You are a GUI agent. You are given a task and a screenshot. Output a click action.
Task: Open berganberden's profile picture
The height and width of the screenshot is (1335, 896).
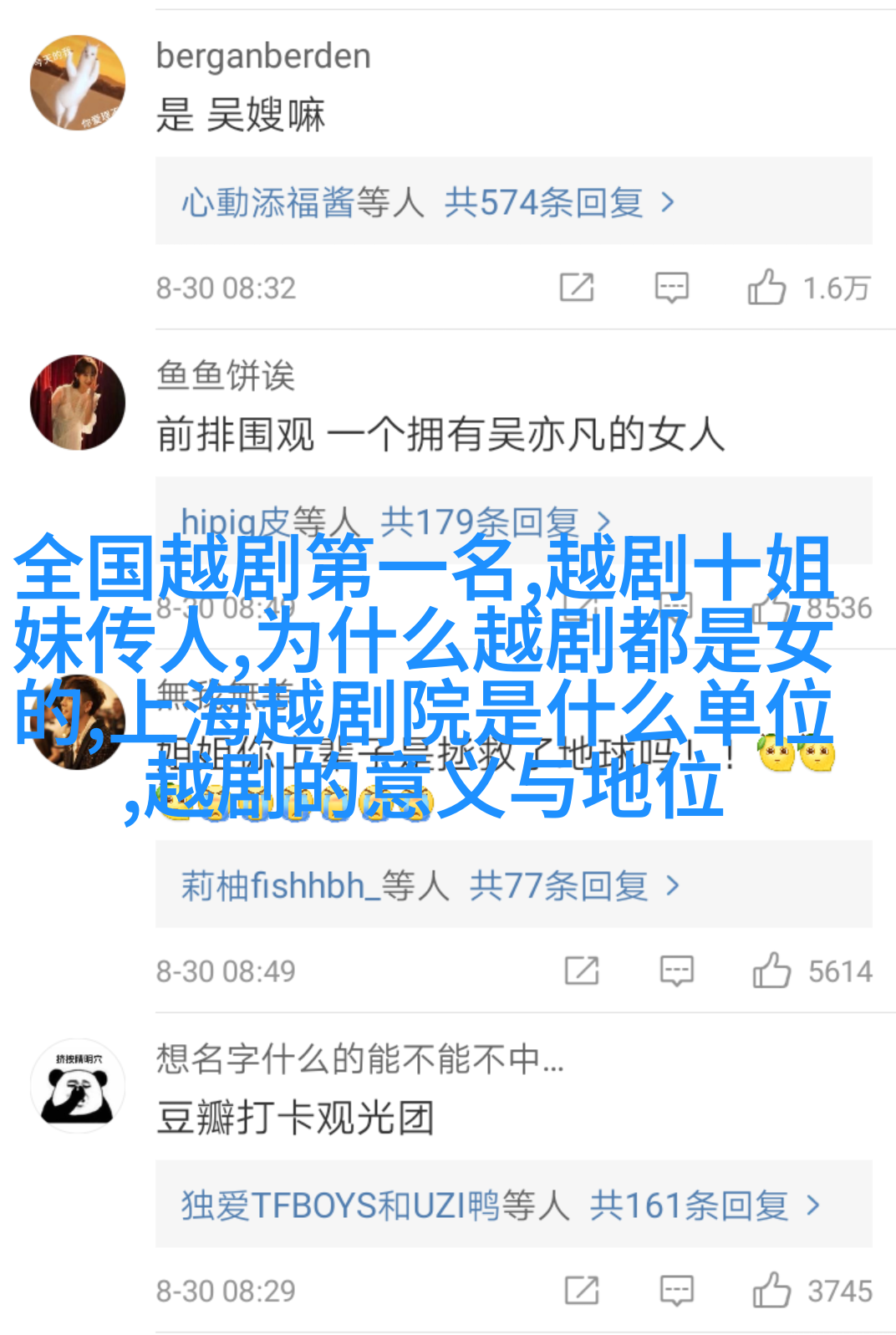tap(78, 83)
